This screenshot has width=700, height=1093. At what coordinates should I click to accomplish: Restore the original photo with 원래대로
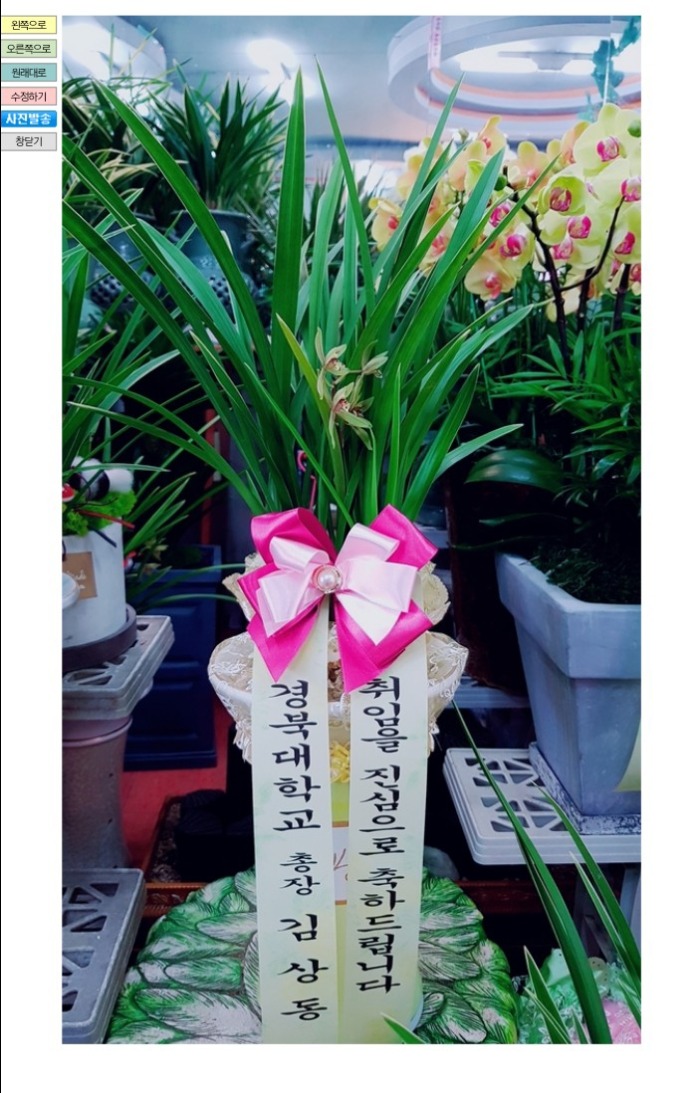pos(29,72)
